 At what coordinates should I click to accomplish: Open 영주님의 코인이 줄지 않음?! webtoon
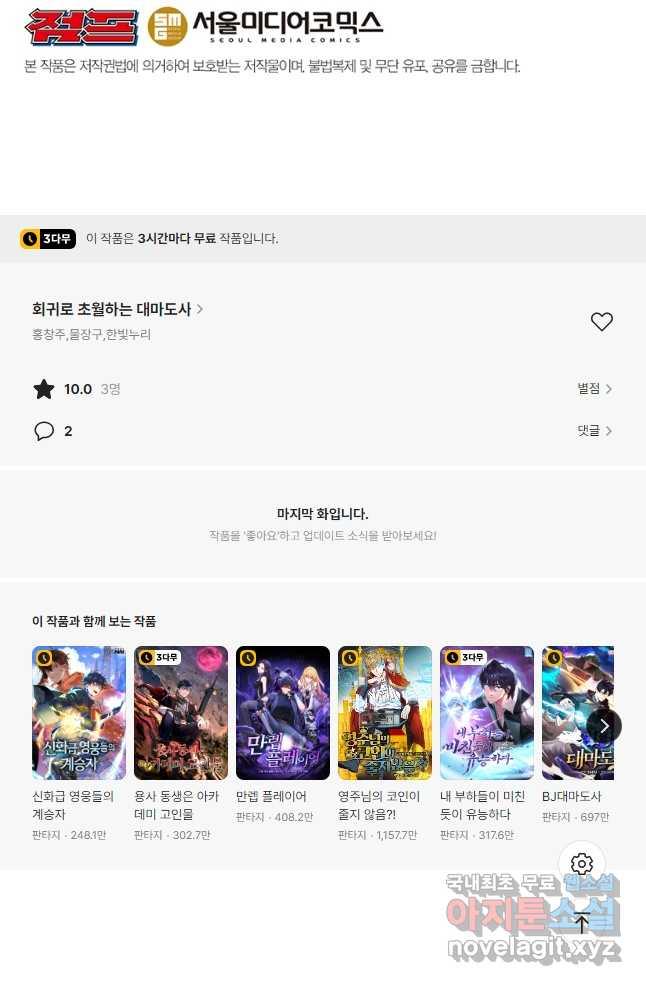385,713
